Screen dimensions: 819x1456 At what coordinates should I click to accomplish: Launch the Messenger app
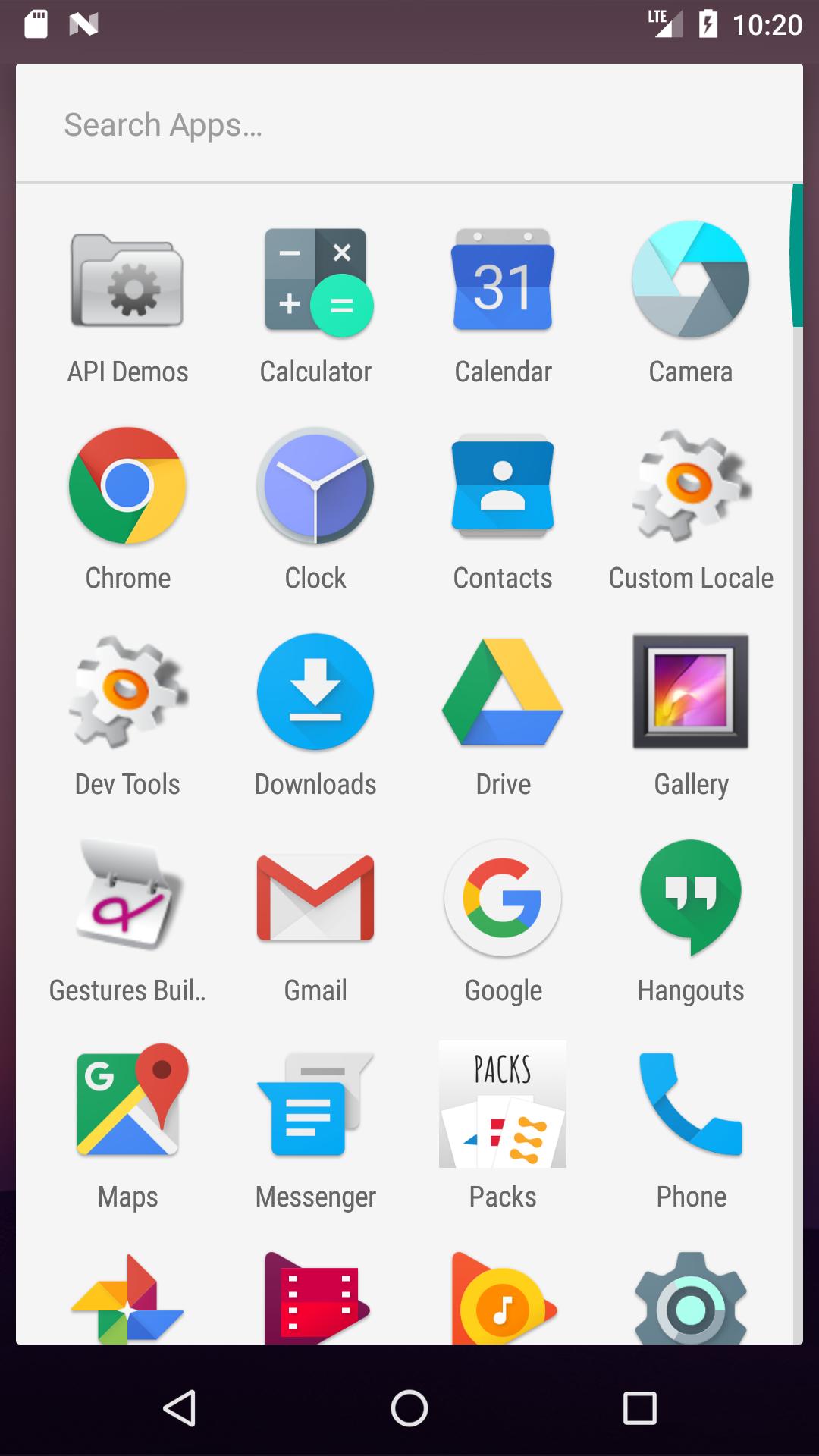pyautogui.click(x=315, y=1106)
